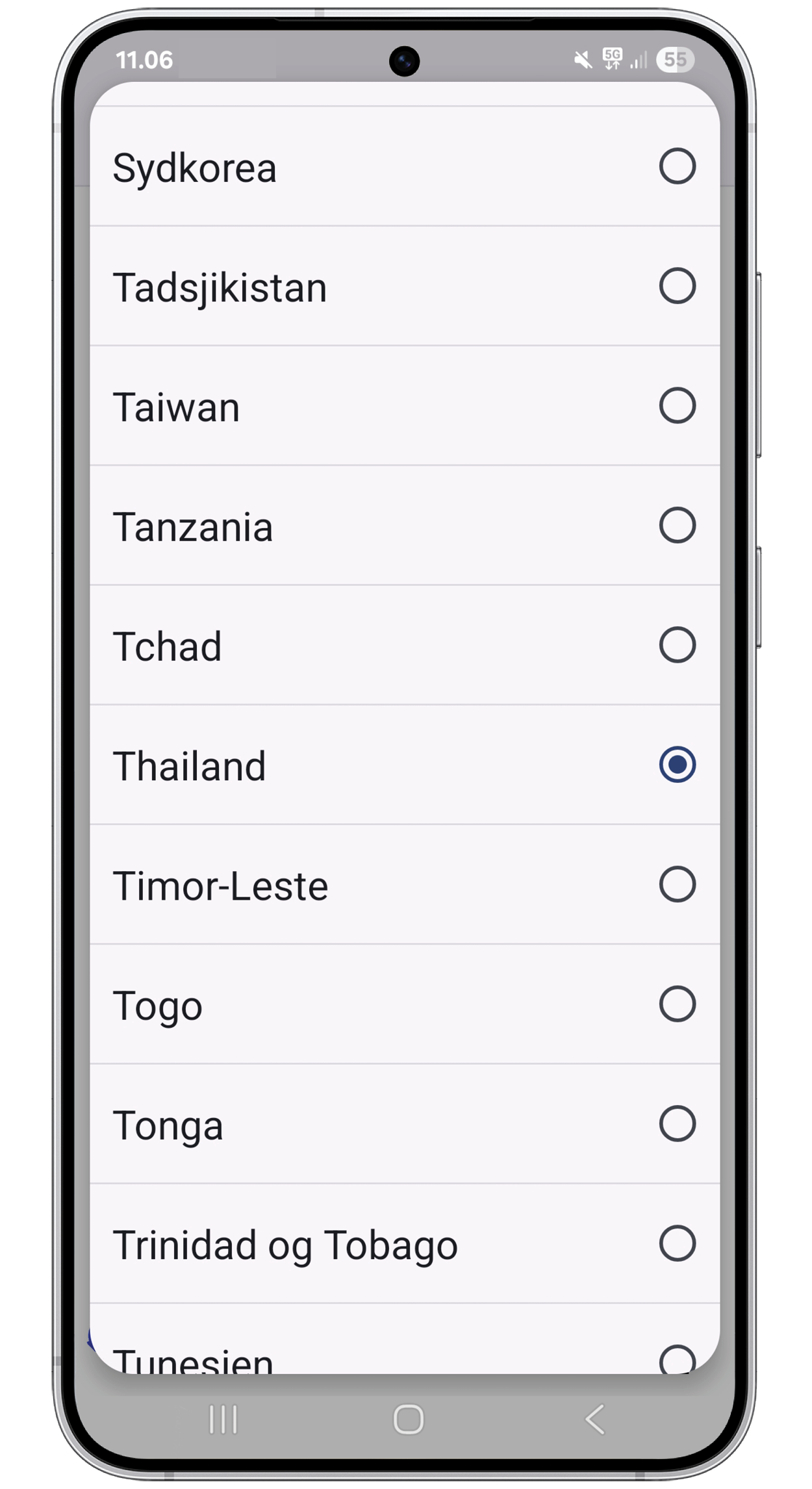Choose Tadsjikistan from the list
Screen dimensions: 812x1489
pos(404,286)
